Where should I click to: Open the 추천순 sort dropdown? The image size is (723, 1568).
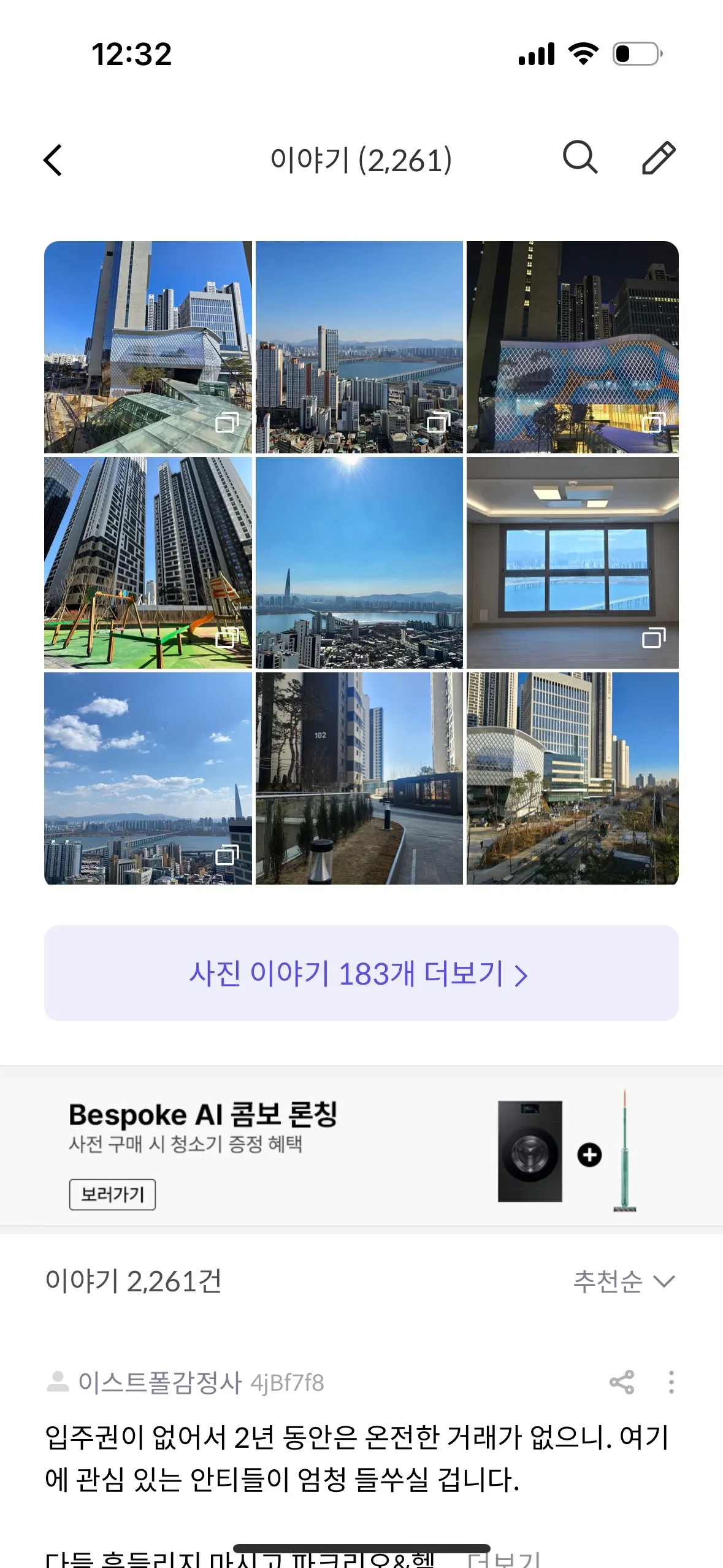coord(624,1282)
